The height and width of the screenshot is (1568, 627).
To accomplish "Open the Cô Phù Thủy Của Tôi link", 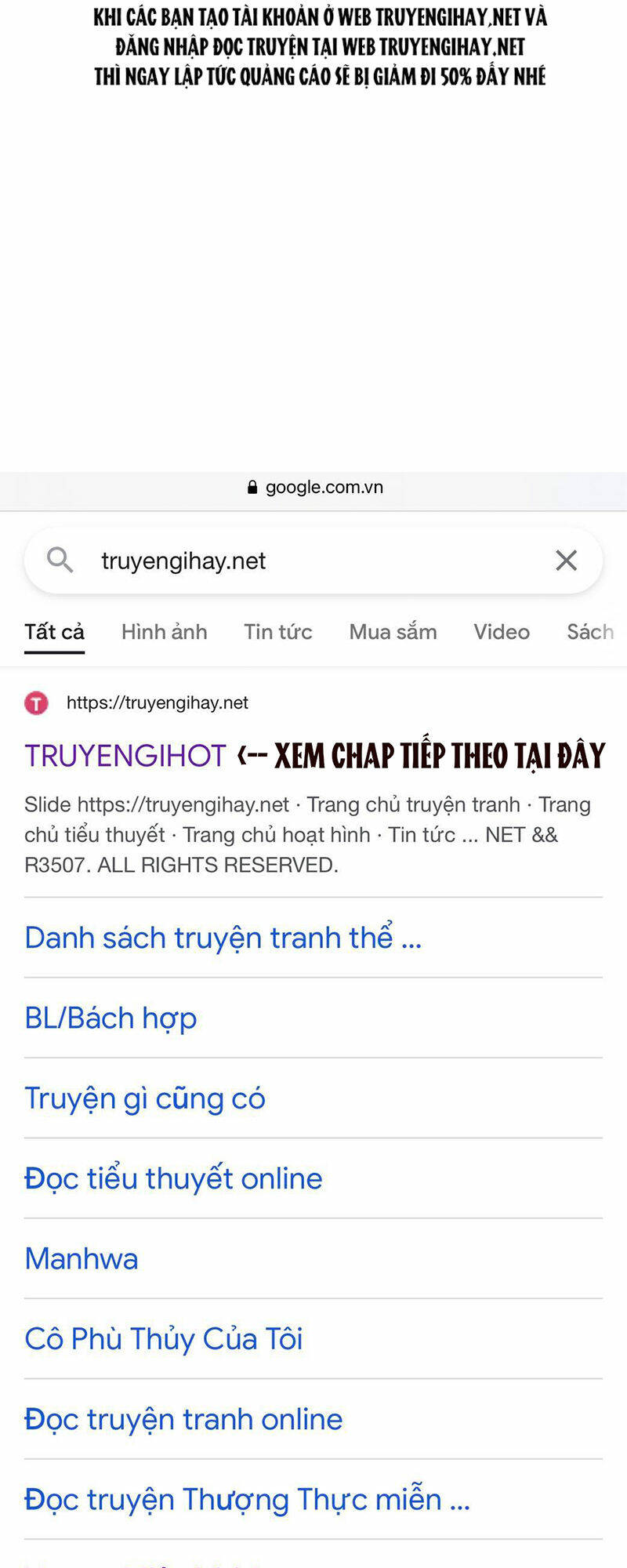I will 164,1338.
